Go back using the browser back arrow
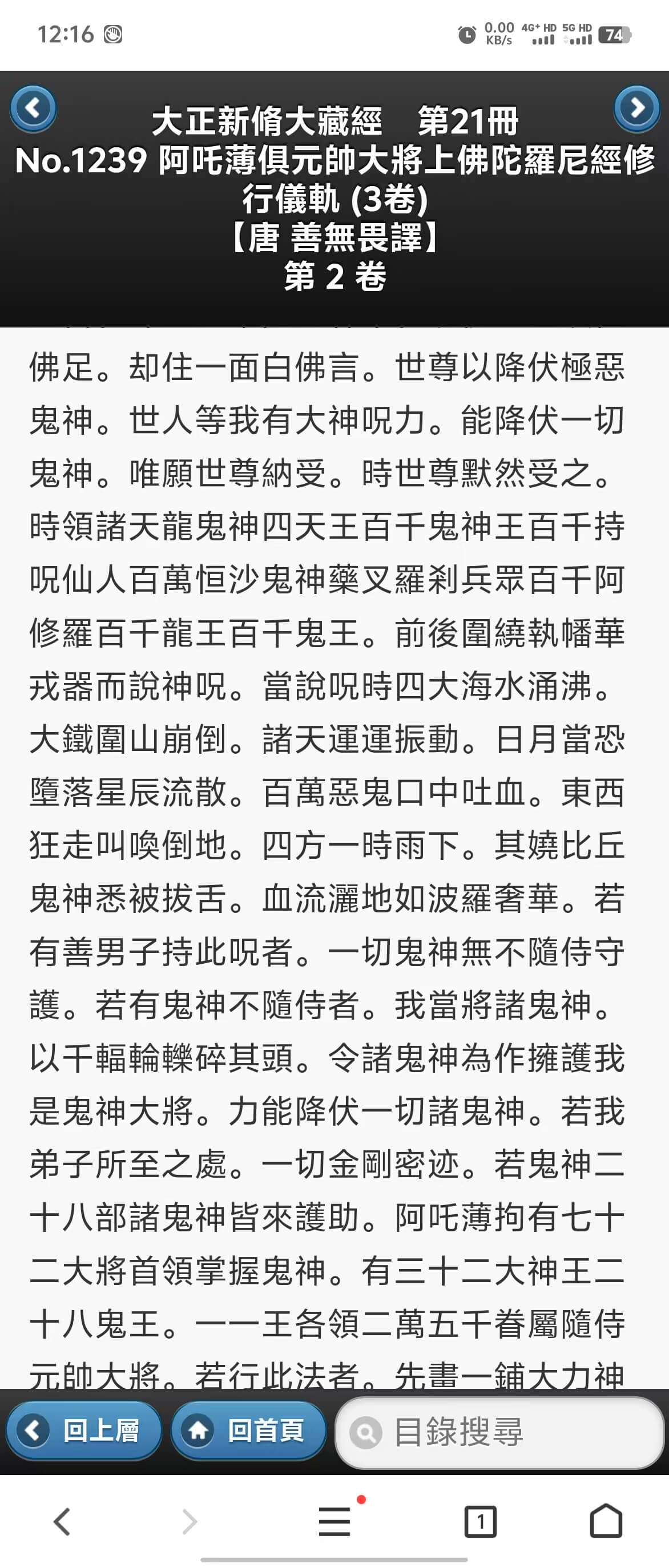This screenshot has height=1568, width=669. tap(62, 1522)
